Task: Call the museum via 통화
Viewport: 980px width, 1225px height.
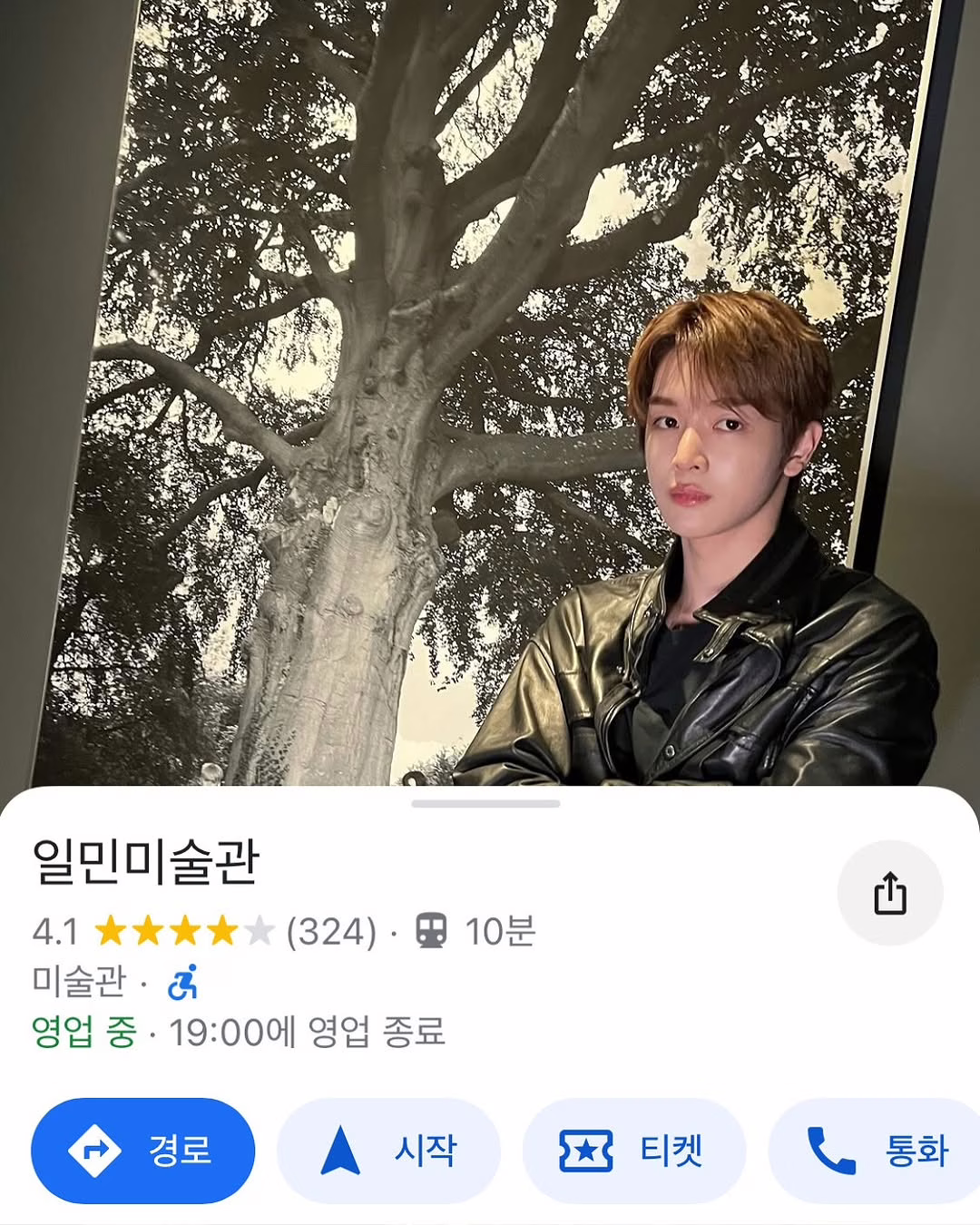Action: click(877, 1151)
